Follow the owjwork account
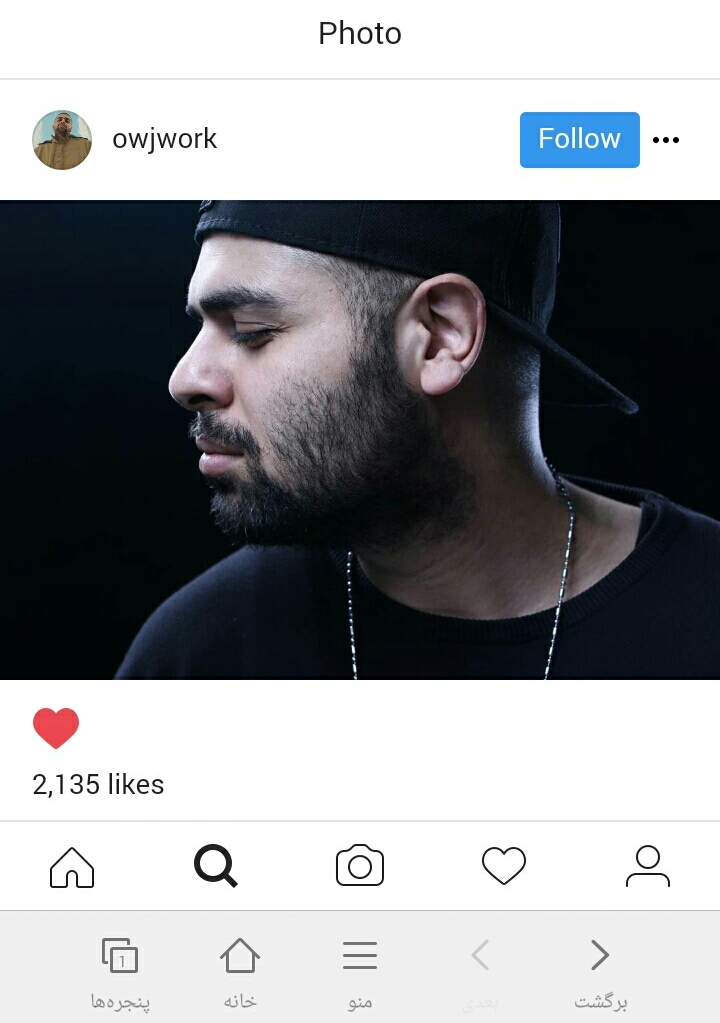 point(579,139)
